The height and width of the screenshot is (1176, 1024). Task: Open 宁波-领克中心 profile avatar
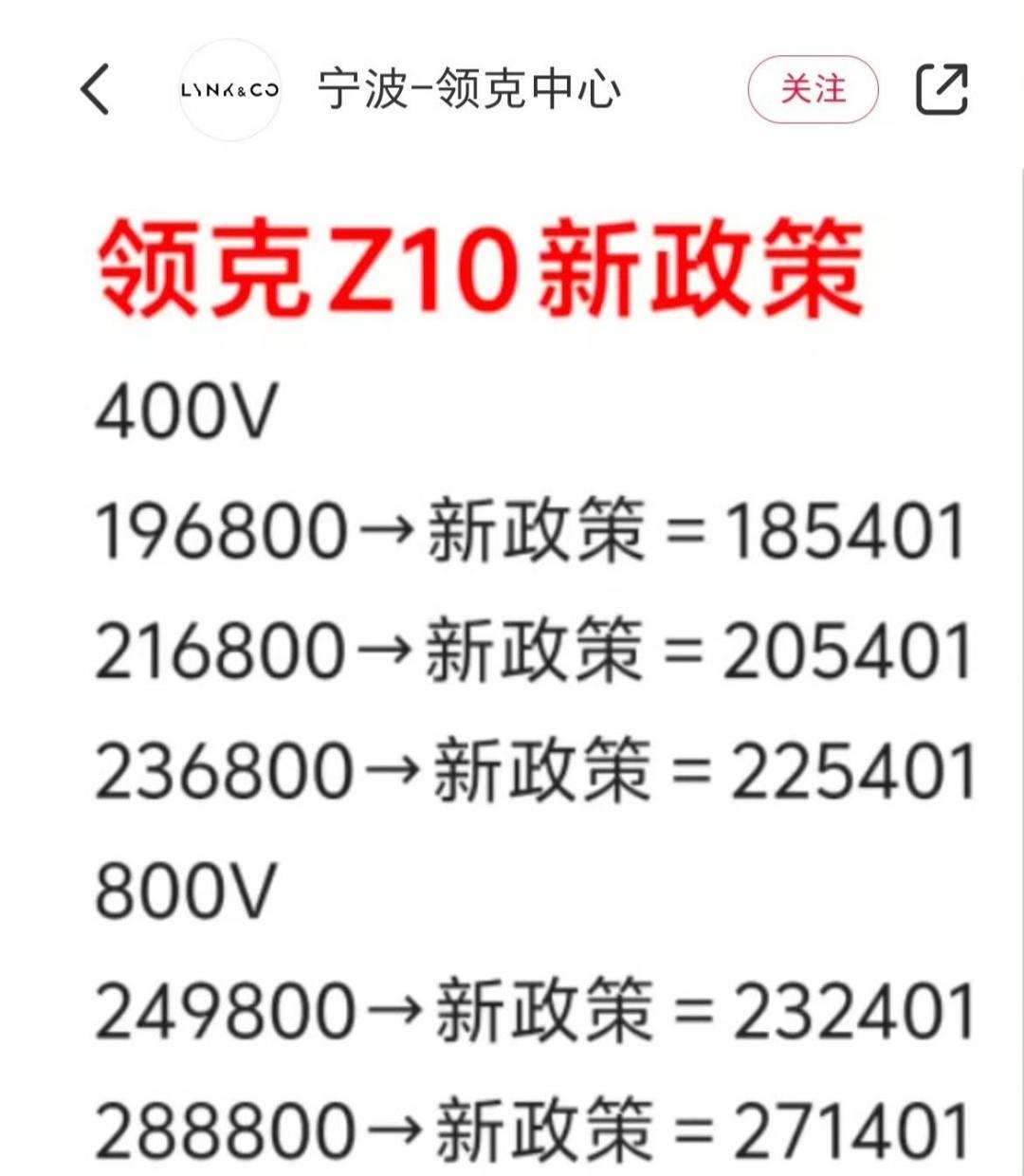tap(229, 90)
